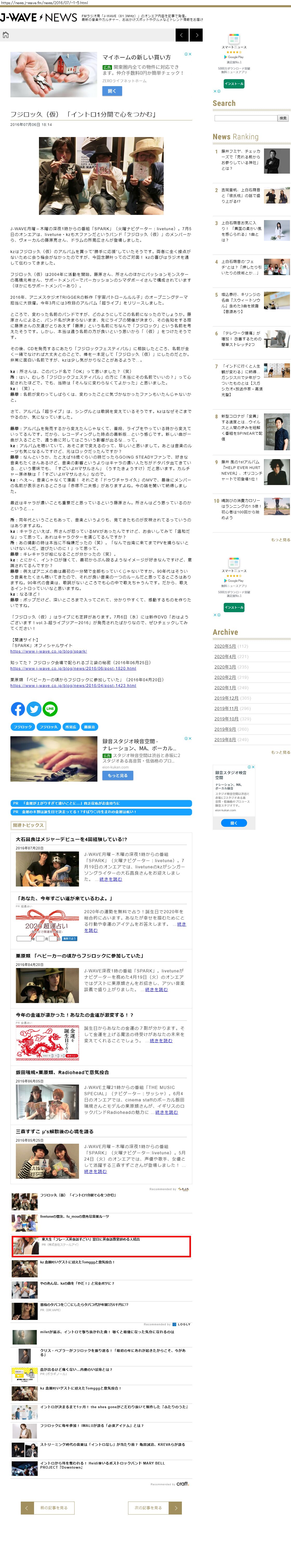Open the related article about 大石昌良 major debut
Viewport: 291px width, 1568px height.
pos(71,839)
